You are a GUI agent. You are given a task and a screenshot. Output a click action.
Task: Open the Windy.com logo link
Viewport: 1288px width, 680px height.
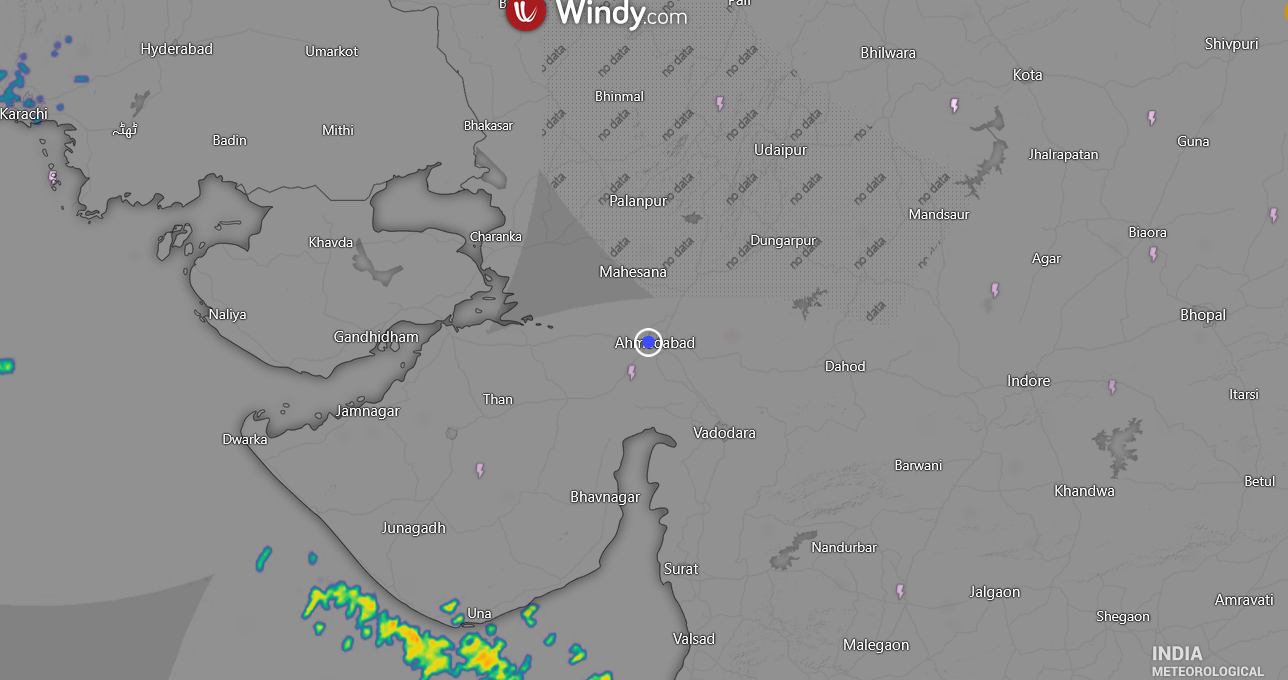(x=596, y=13)
